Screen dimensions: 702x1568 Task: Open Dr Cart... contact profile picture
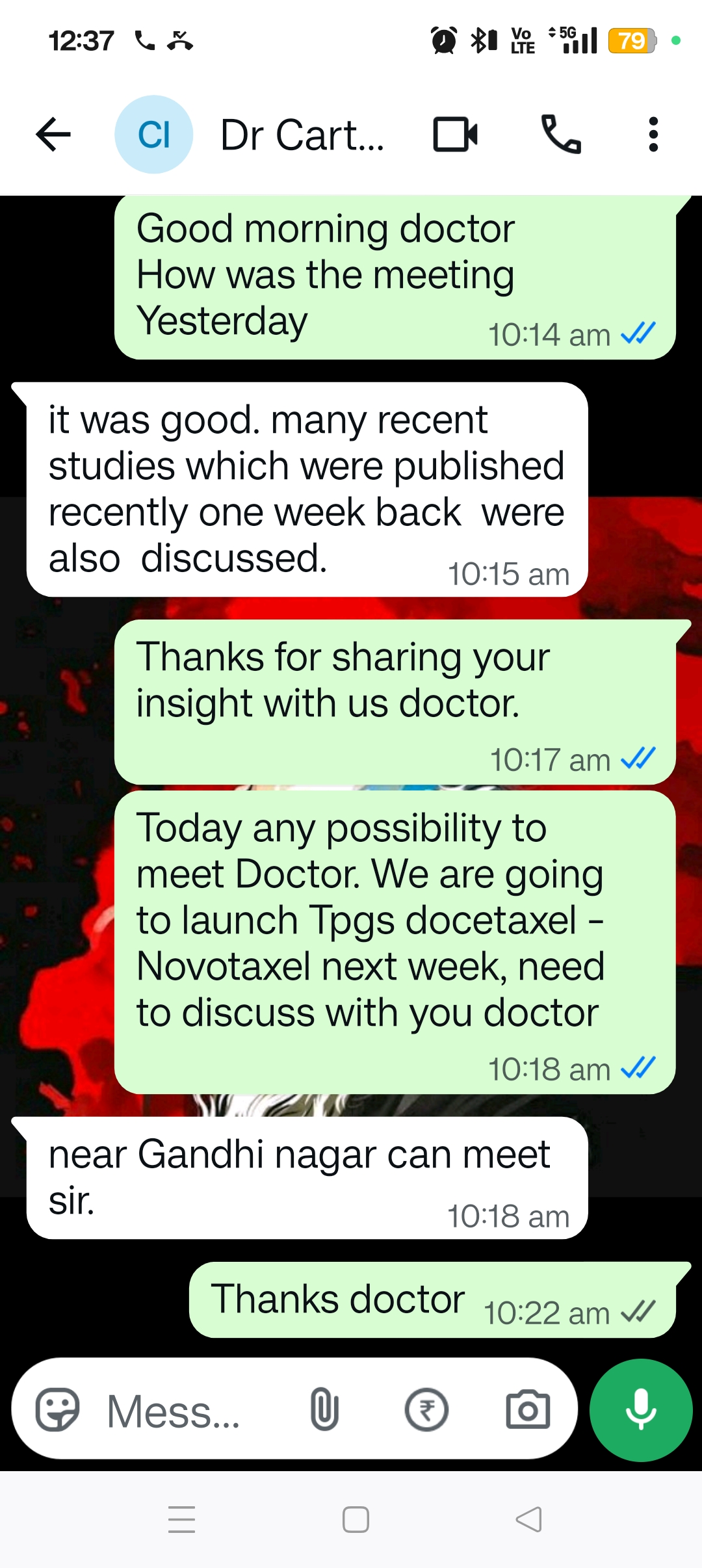[153, 135]
